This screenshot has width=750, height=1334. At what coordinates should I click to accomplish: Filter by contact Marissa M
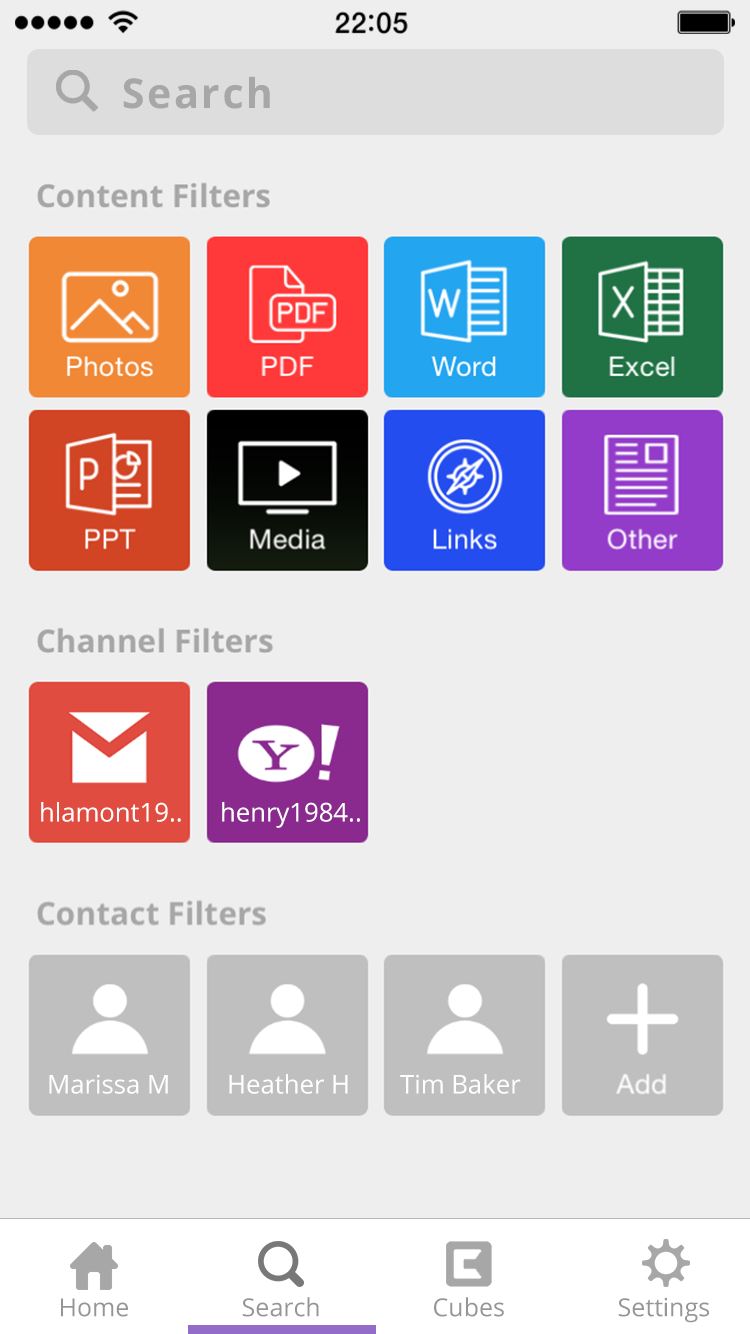click(x=109, y=1035)
